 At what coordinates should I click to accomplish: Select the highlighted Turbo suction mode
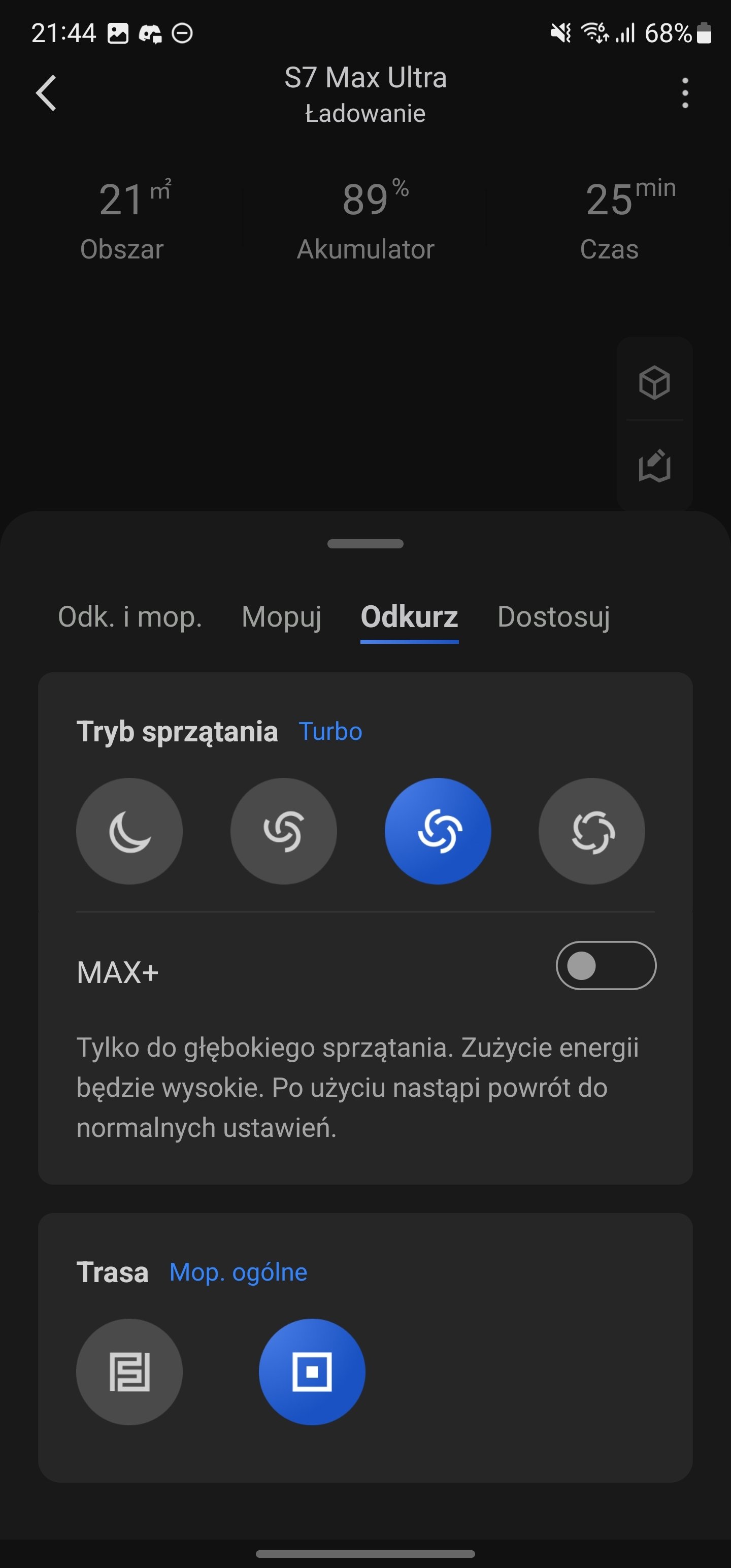pyautogui.click(x=438, y=831)
